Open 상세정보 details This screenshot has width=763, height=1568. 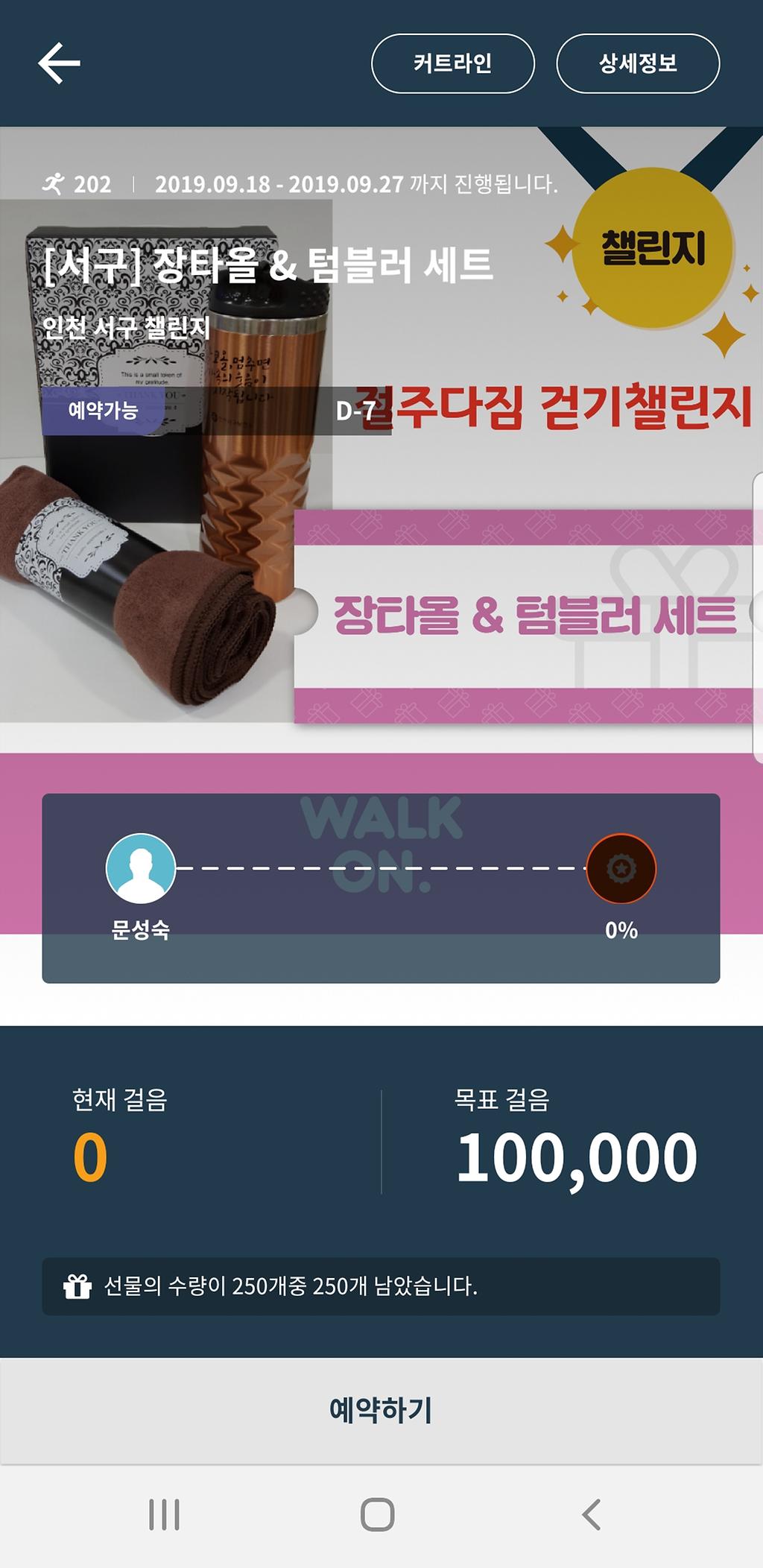(x=638, y=63)
